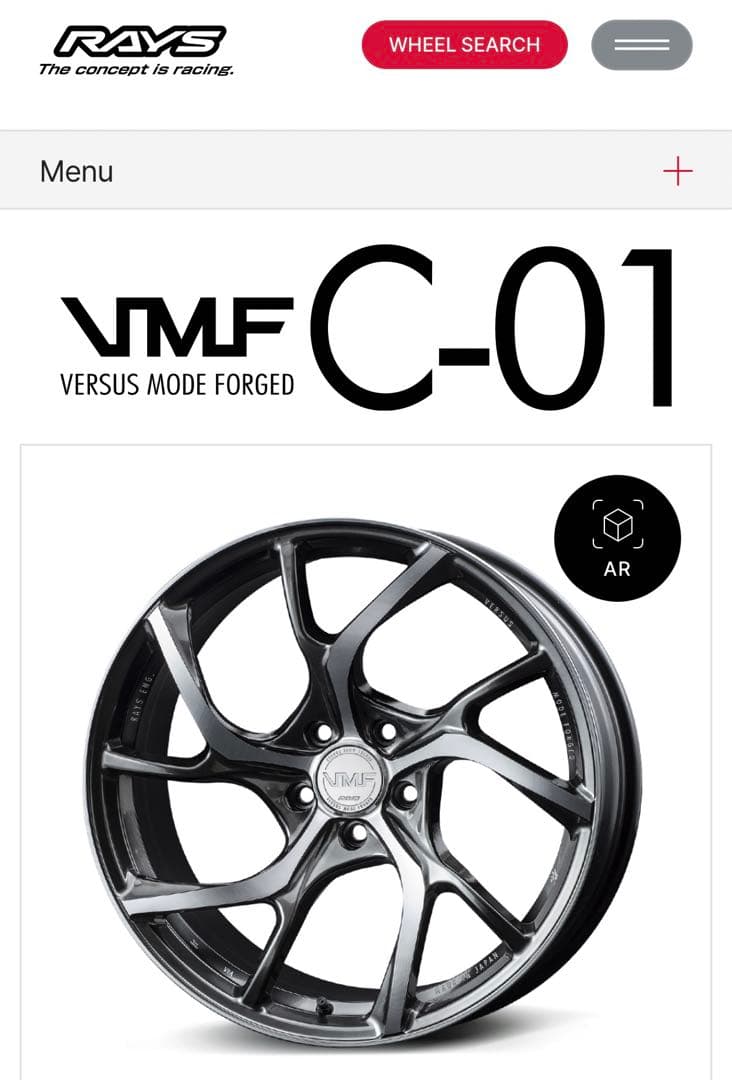Open site navigation from the top-right gray button
Image resolution: width=732 pixels, height=1080 pixels.
pyautogui.click(x=639, y=43)
